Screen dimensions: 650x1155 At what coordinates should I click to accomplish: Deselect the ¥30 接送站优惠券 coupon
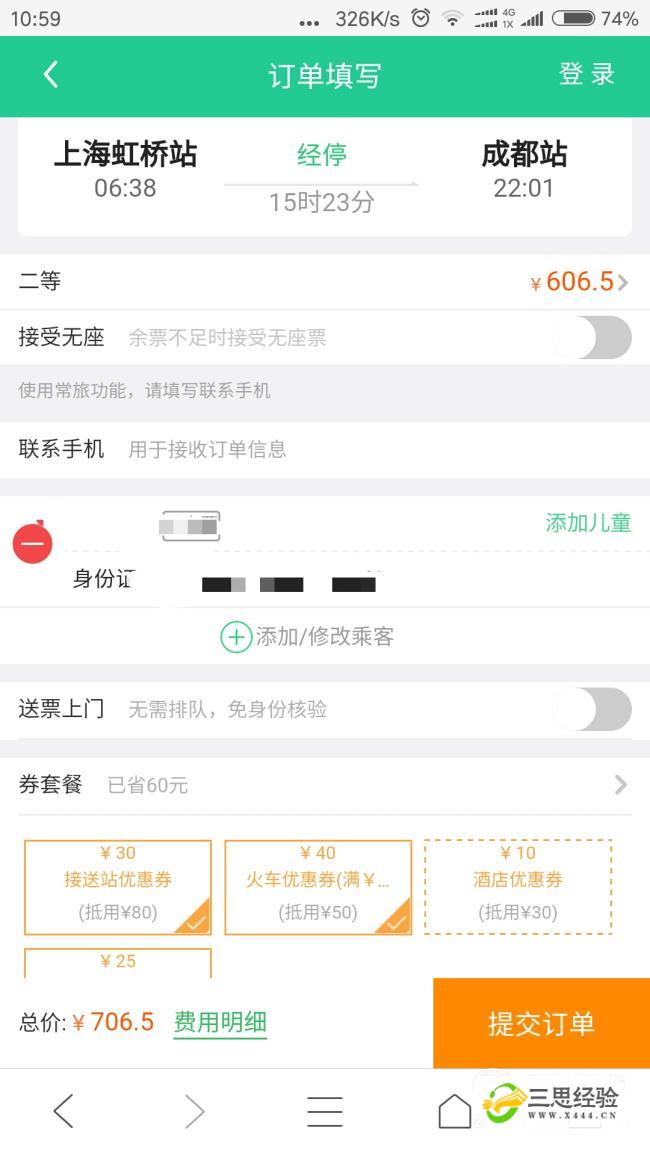(x=118, y=887)
